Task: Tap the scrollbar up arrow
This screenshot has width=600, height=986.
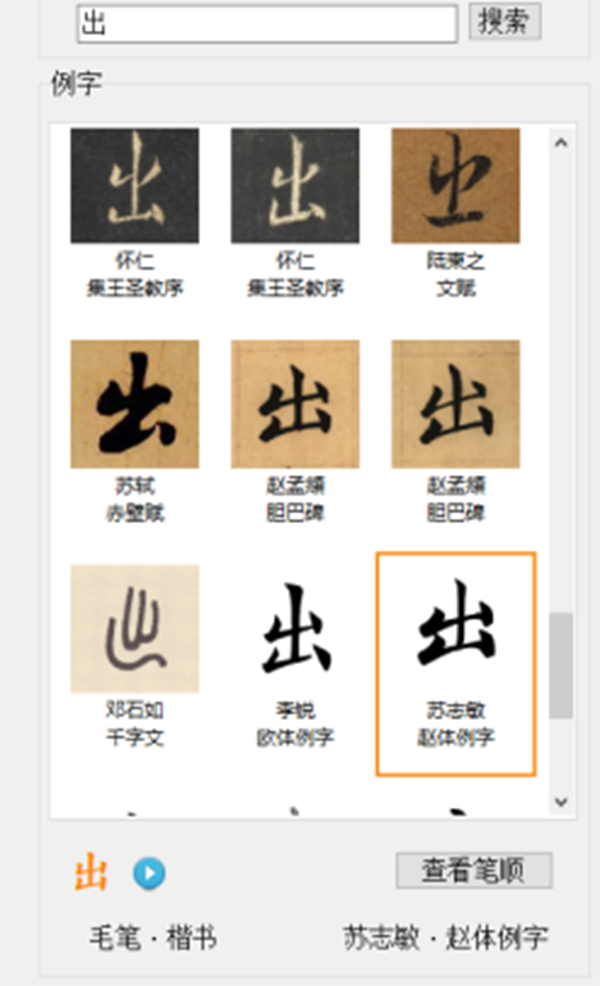Action: (x=561, y=143)
